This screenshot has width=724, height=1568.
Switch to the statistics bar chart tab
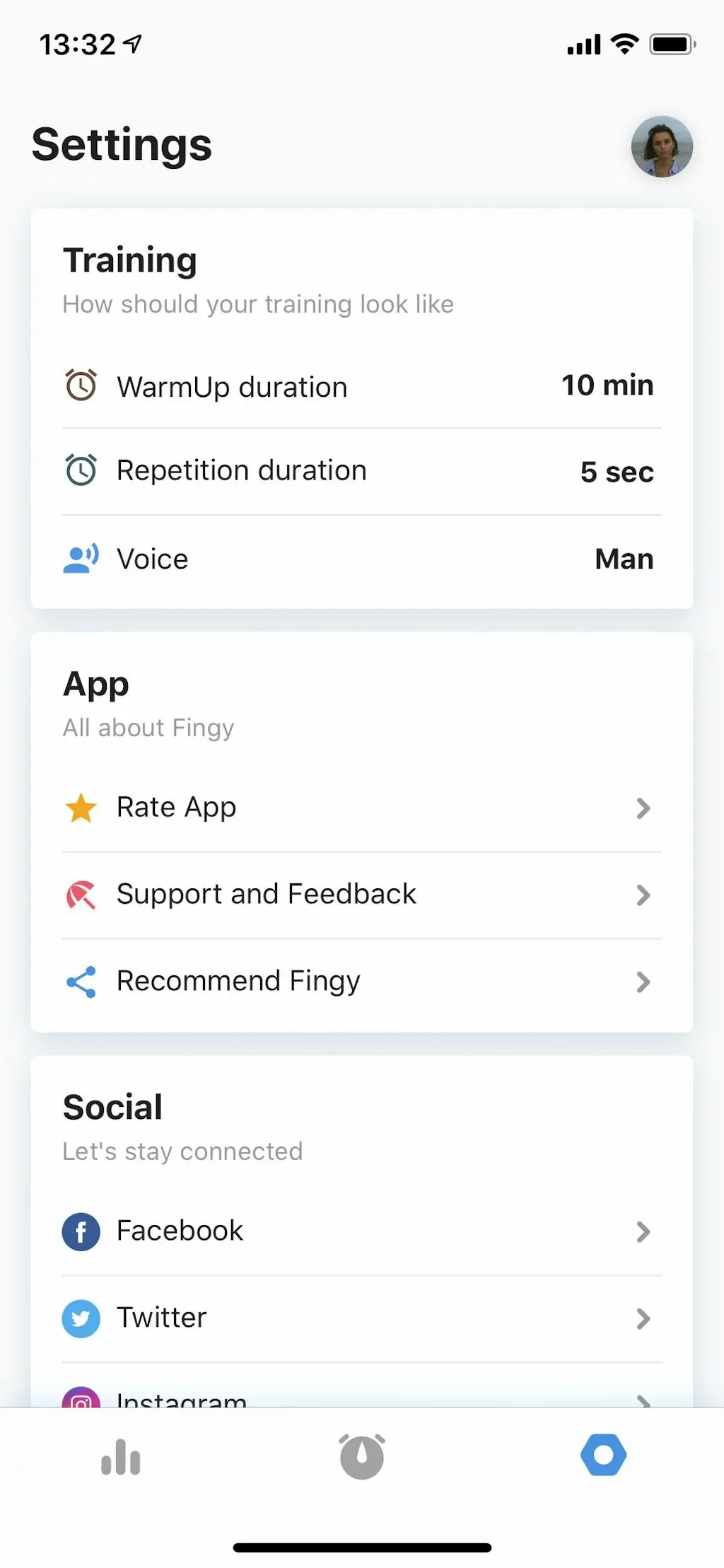pyautogui.click(x=121, y=1457)
